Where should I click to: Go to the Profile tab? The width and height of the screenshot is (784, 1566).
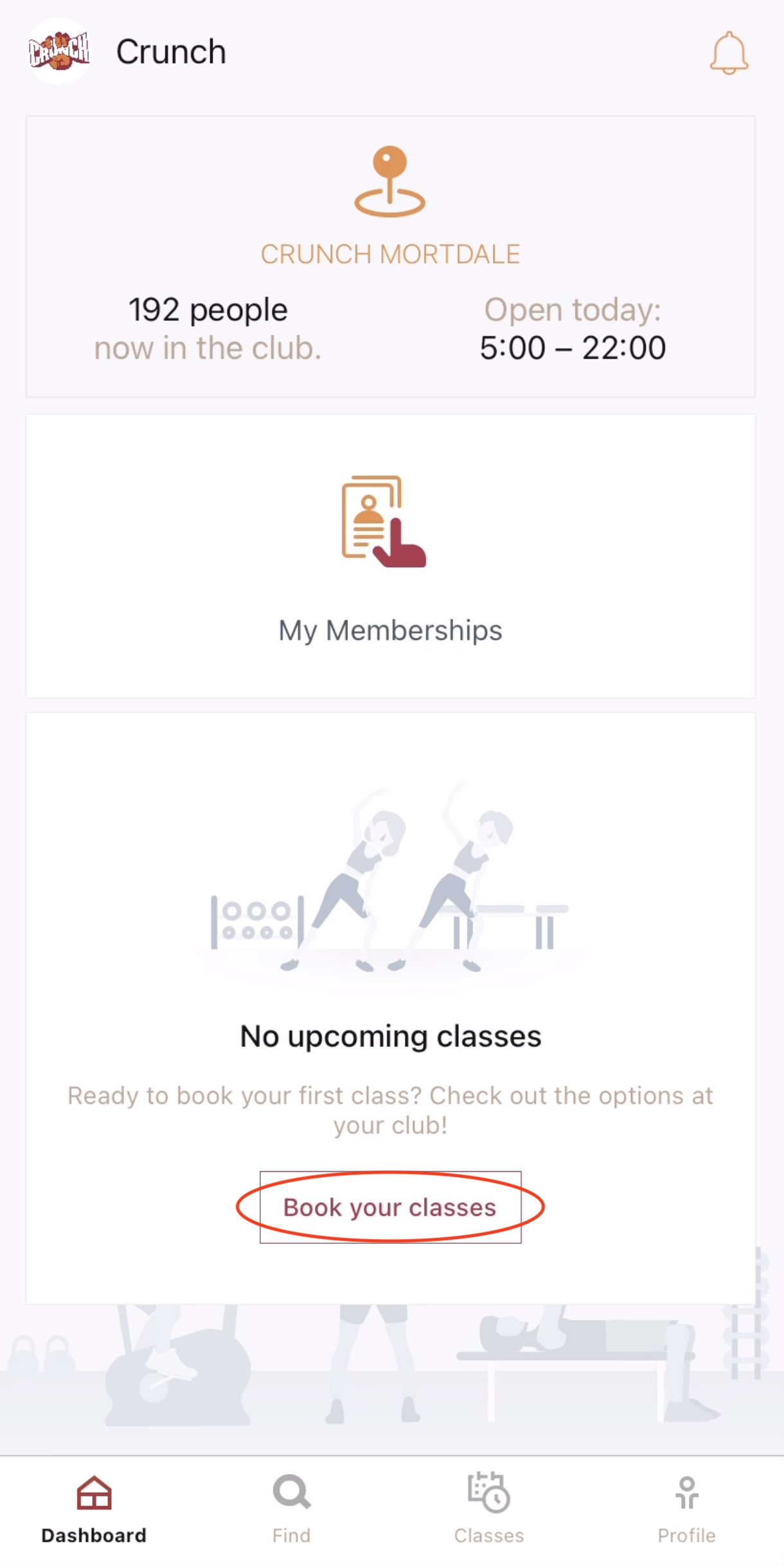pyautogui.click(x=686, y=1509)
